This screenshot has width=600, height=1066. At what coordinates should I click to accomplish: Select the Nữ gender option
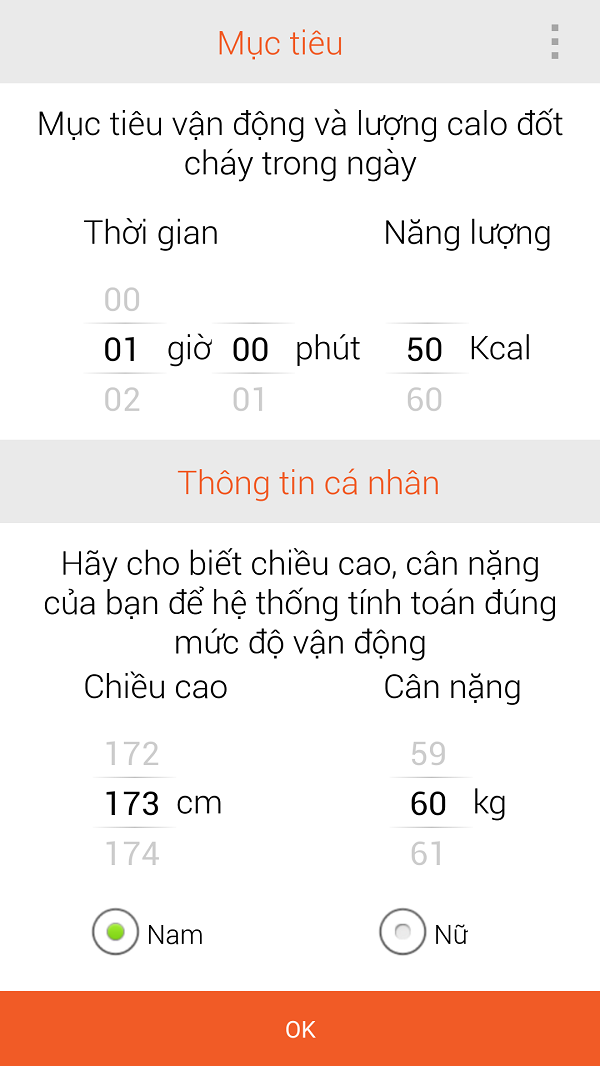pos(403,933)
